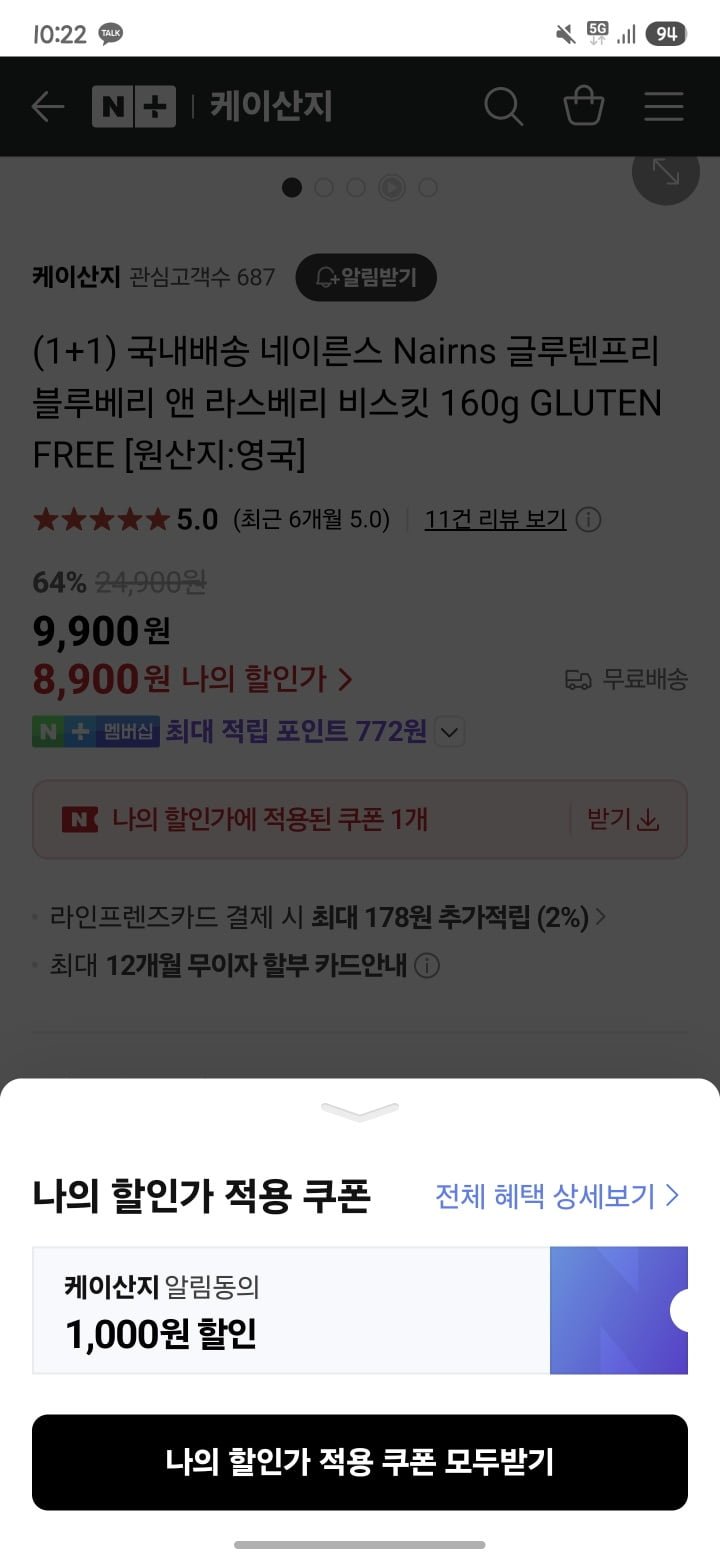This screenshot has height=1560, width=720.
Task: Open the N+ store logo button
Action: [x=134, y=107]
